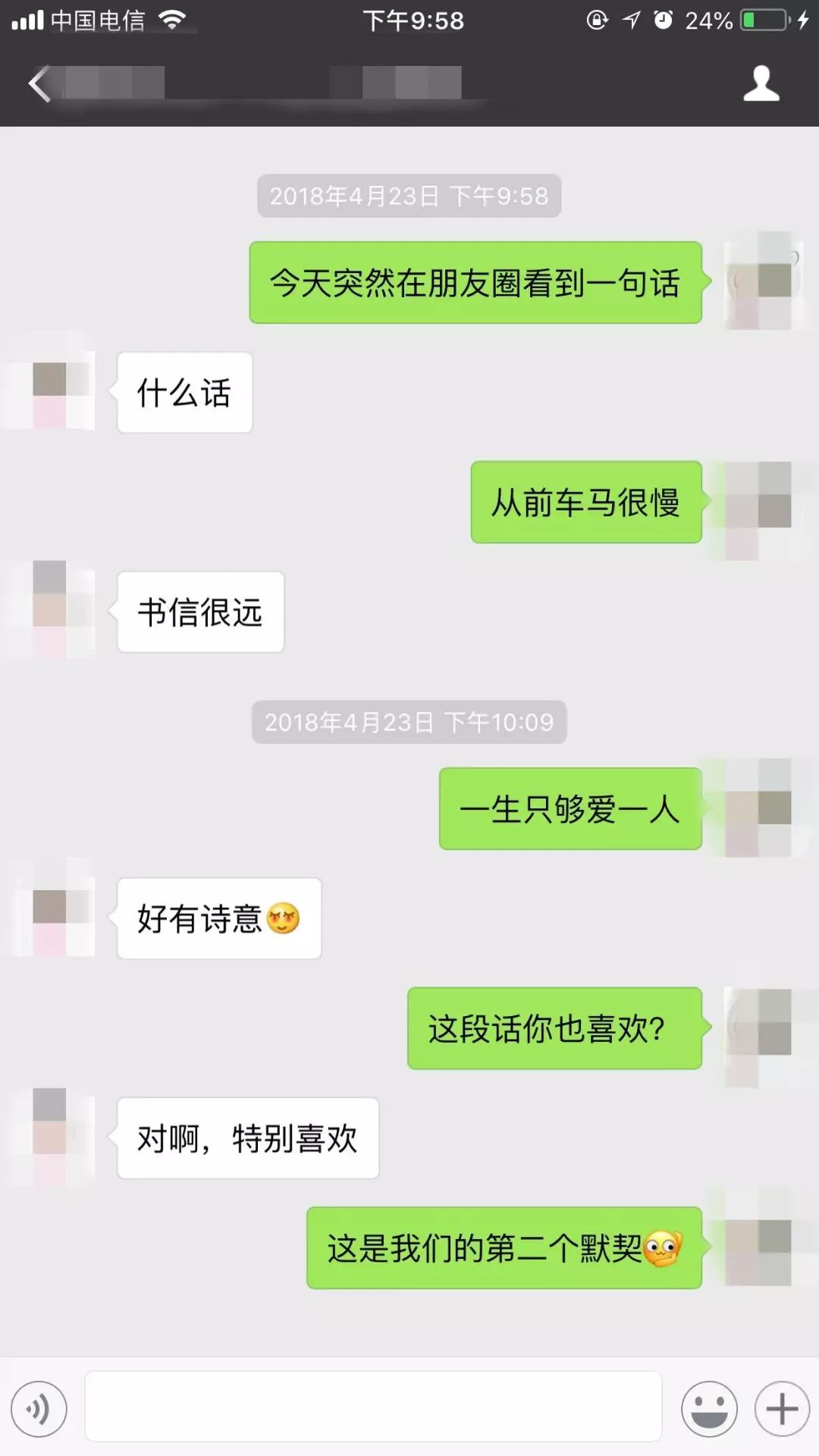819x1456 pixels.
Task: Open the chat info profile icon
Action: (761, 83)
